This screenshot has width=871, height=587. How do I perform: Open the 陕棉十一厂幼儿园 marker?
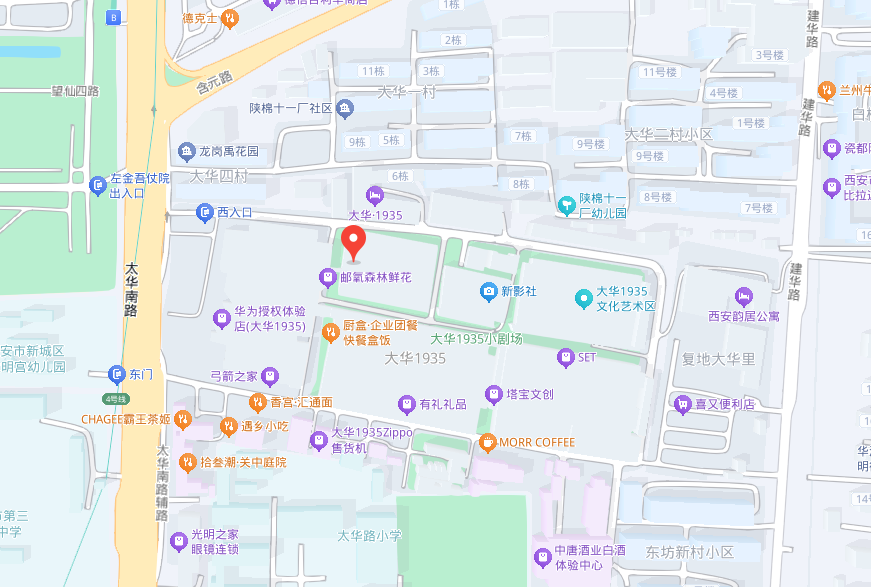567,205
